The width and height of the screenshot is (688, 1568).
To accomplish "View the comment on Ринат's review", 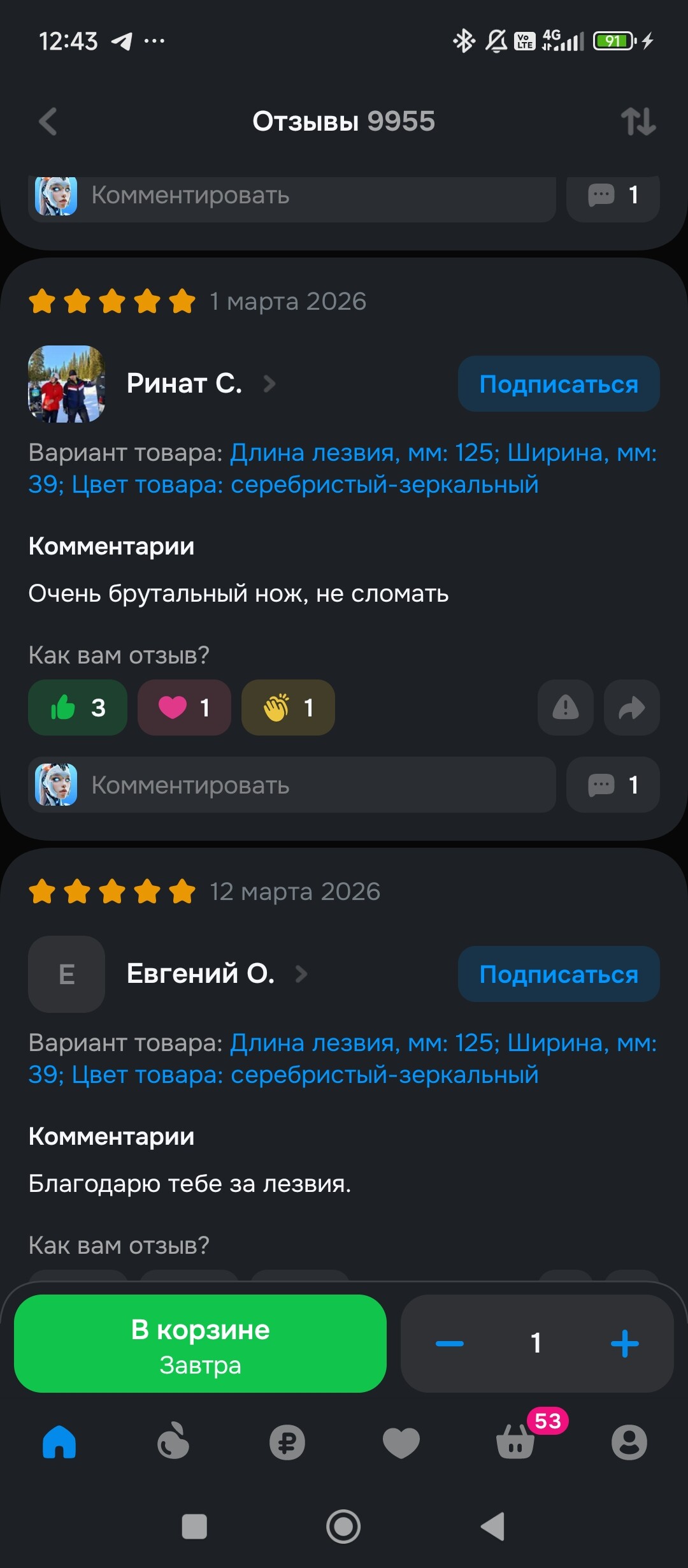I will pyautogui.click(x=613, y=785).
